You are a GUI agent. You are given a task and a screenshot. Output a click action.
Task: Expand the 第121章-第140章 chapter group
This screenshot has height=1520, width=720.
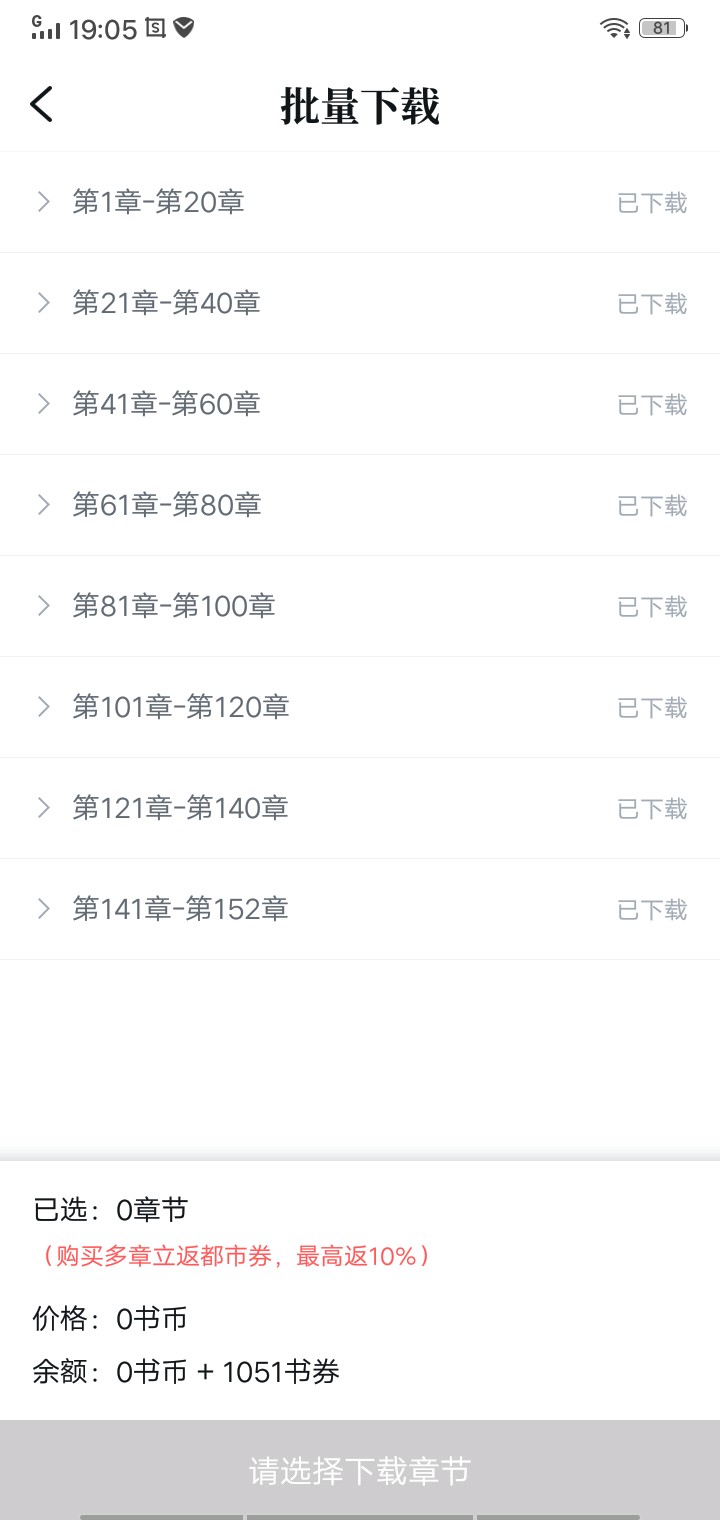click(360, 808)
